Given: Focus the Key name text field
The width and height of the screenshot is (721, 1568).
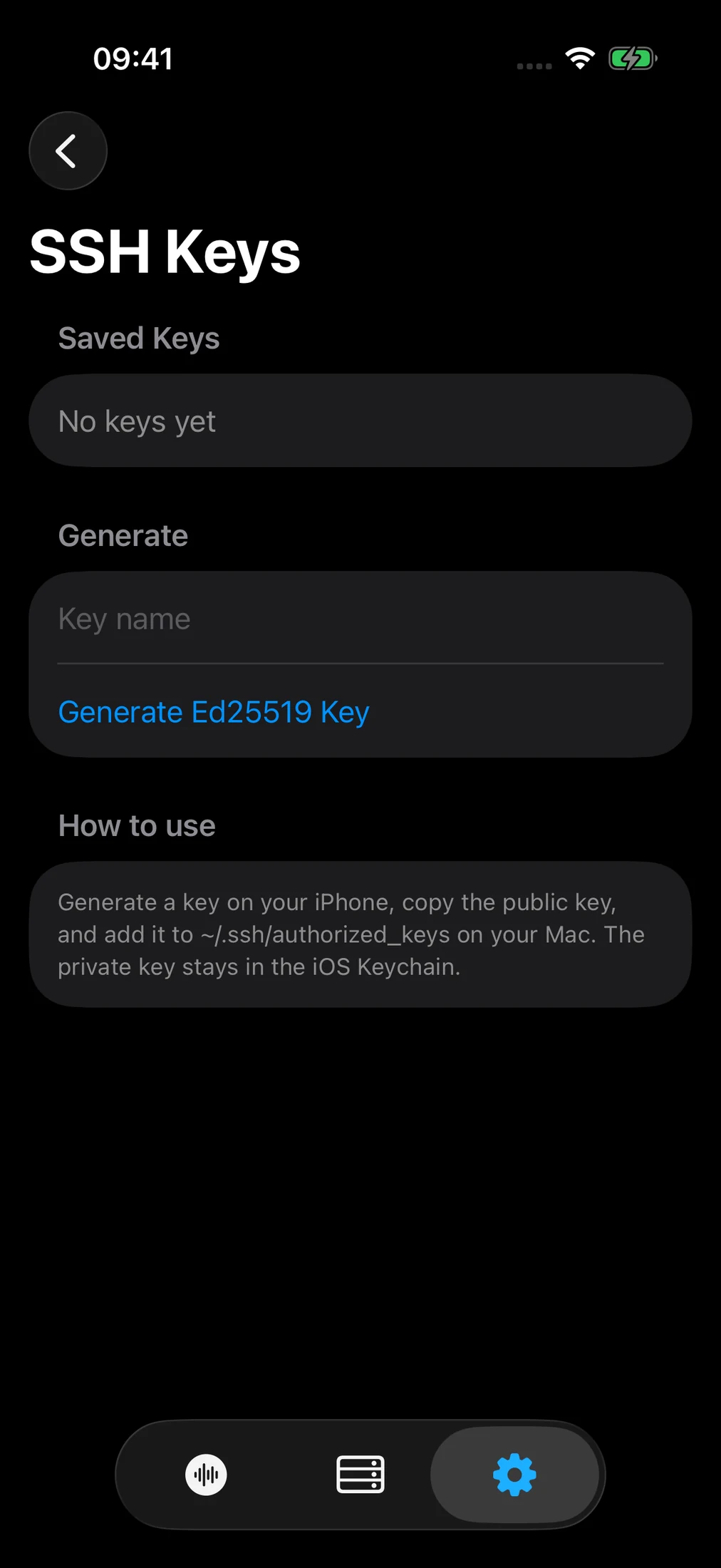Looking at the screenshot, I should tap(360, 619).
